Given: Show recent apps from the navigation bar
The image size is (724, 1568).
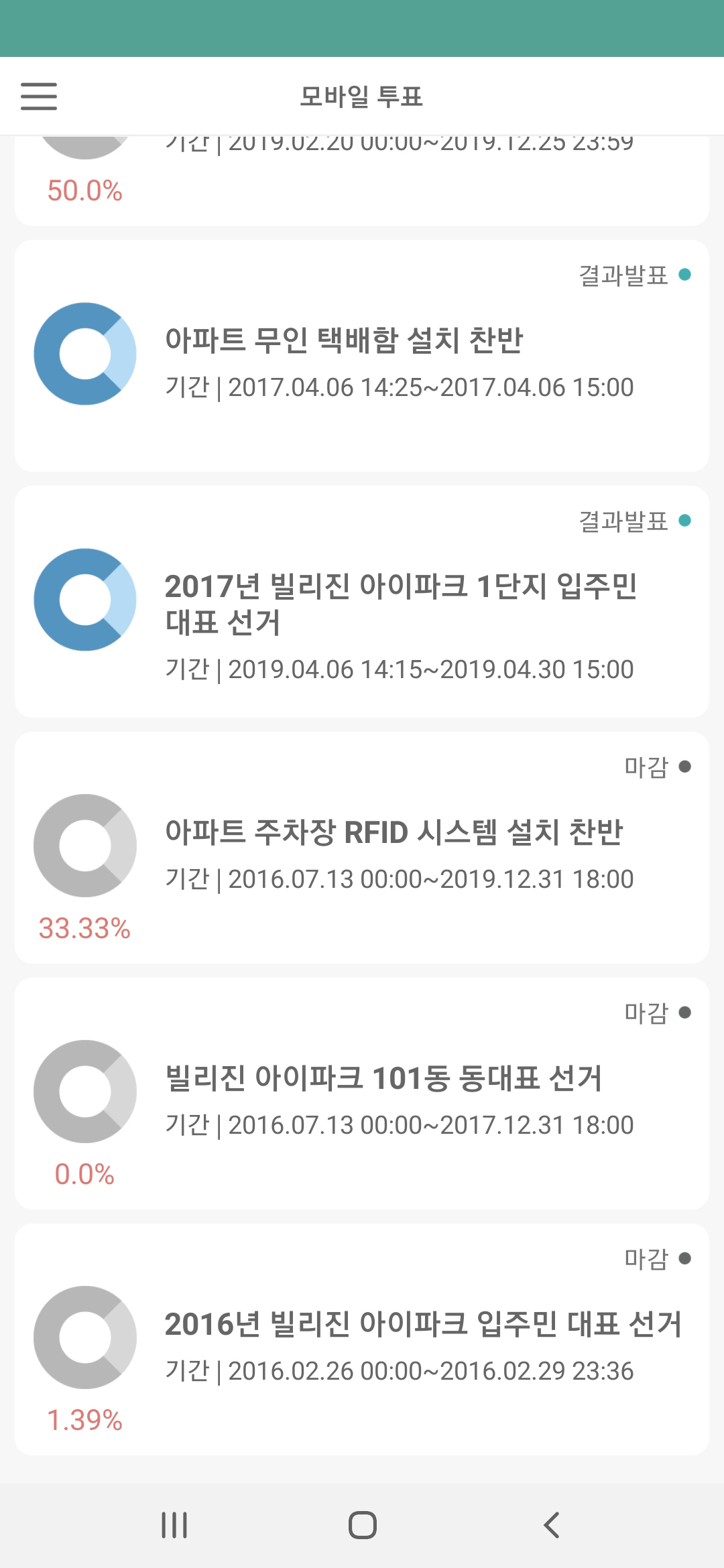Looking at the screenshot, I should pyautogui.click(x=174, y=1525).
